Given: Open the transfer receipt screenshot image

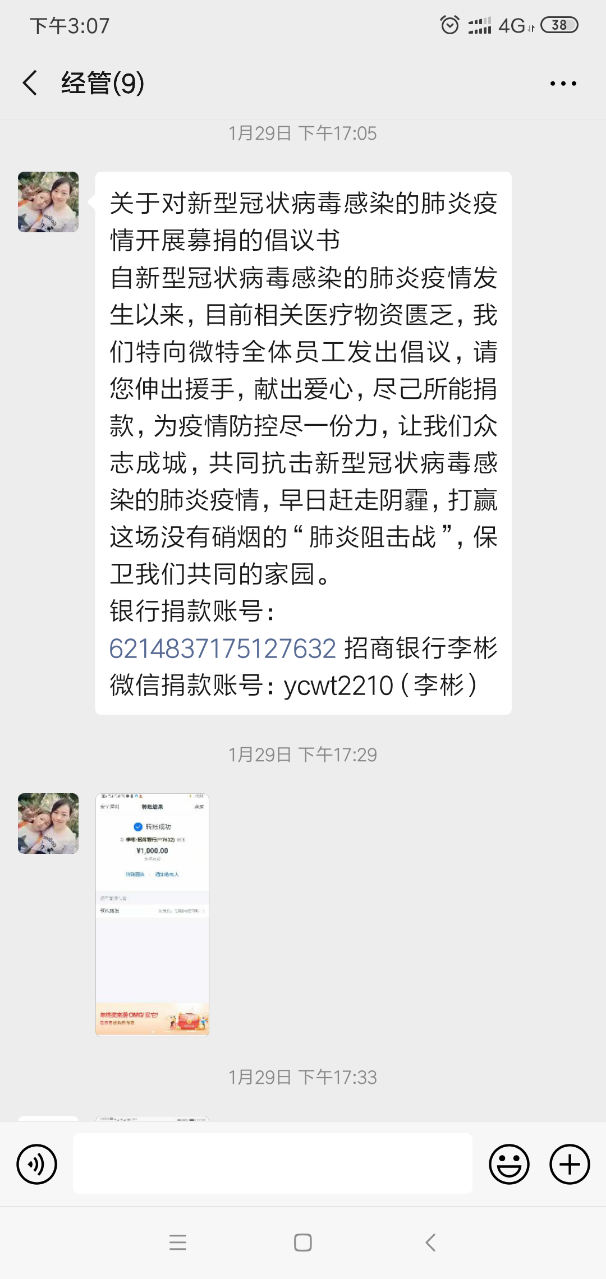Looking at the screenshot, I should (x=152, y=914).
